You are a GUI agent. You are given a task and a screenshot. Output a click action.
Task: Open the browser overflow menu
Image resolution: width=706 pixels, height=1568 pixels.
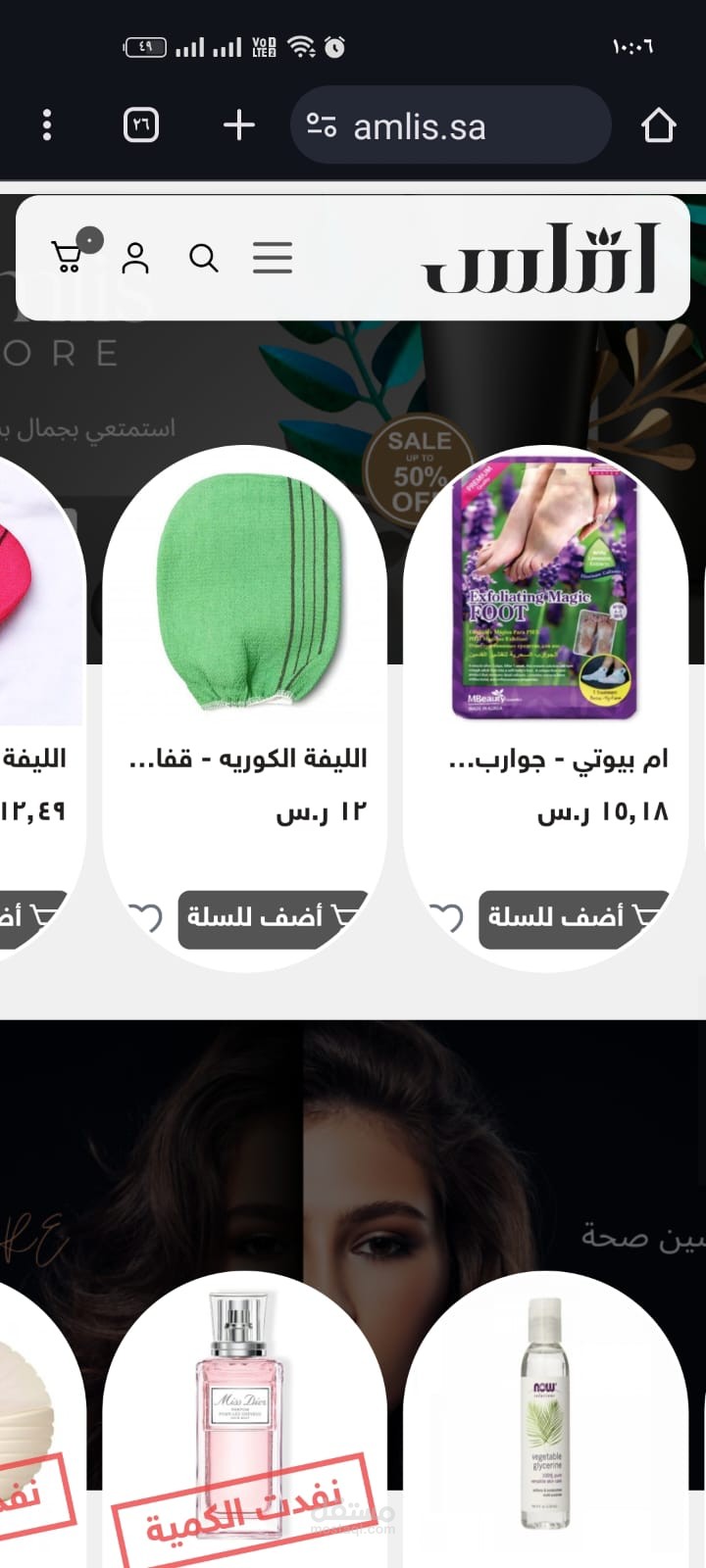(47, 125)
